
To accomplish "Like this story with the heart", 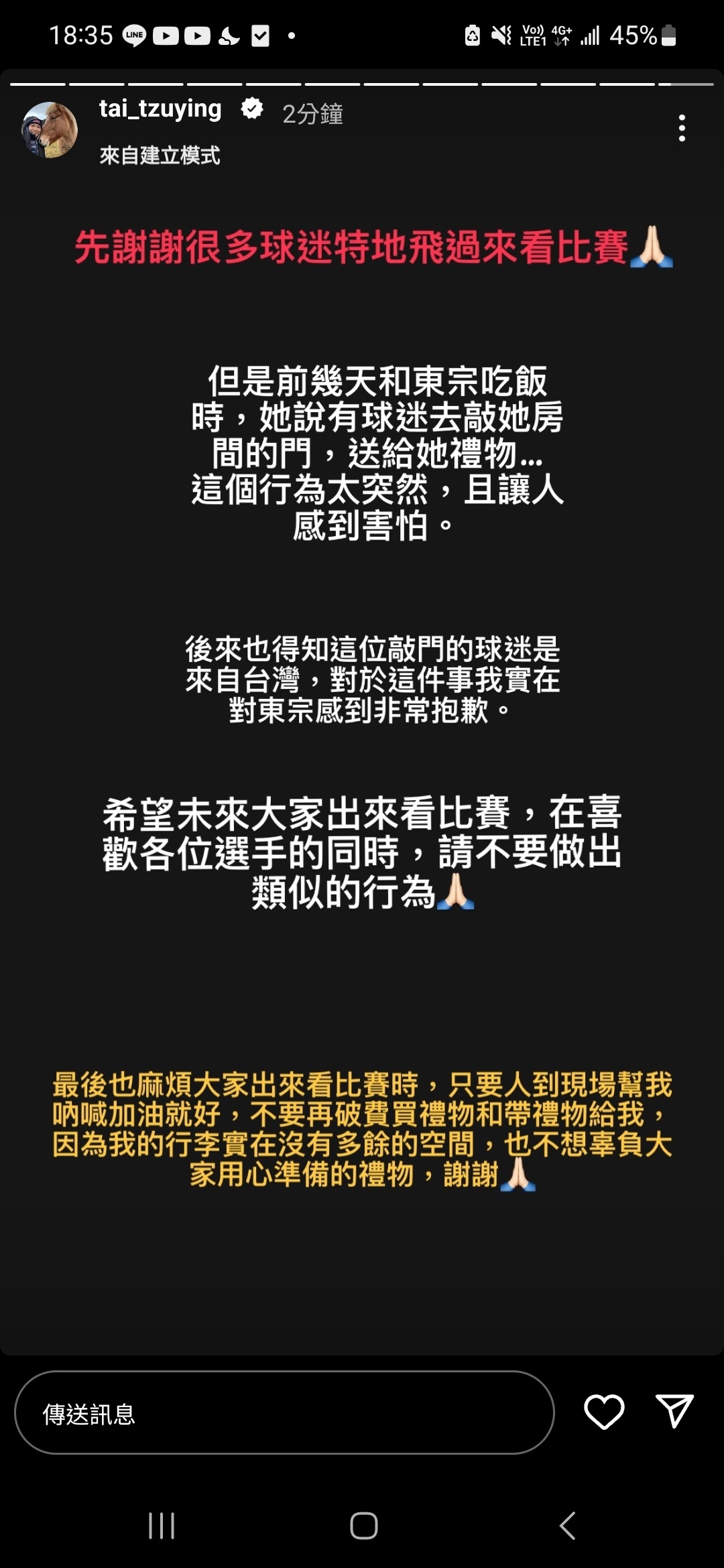I will [604, 1412].
